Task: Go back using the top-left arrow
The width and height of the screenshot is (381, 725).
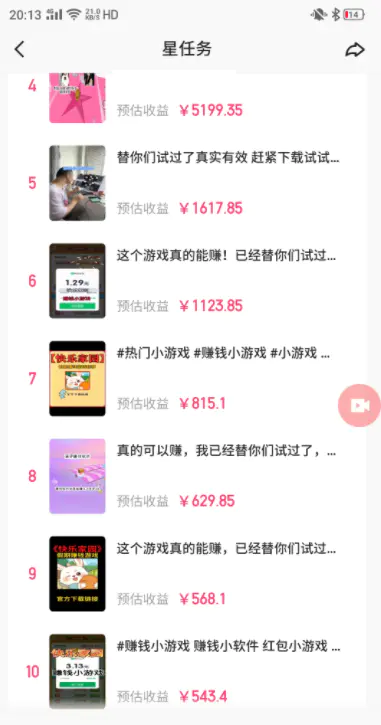Action: 19,49
